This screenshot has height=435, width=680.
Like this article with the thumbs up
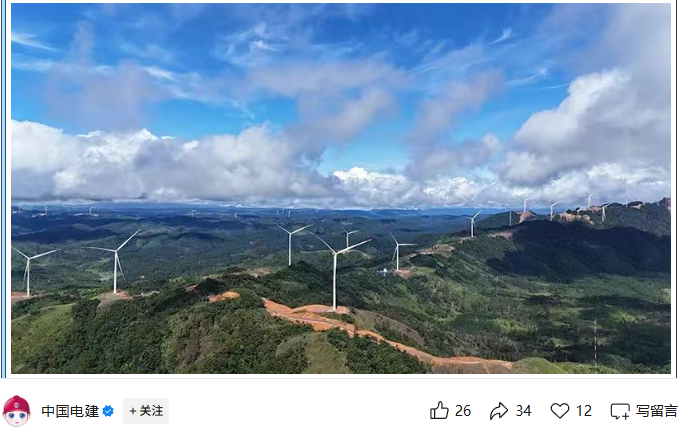439,411
